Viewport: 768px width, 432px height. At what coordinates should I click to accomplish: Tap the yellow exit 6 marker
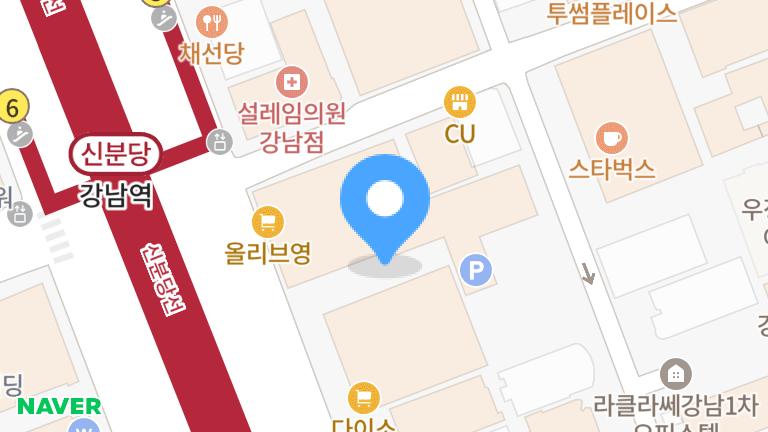13,106
